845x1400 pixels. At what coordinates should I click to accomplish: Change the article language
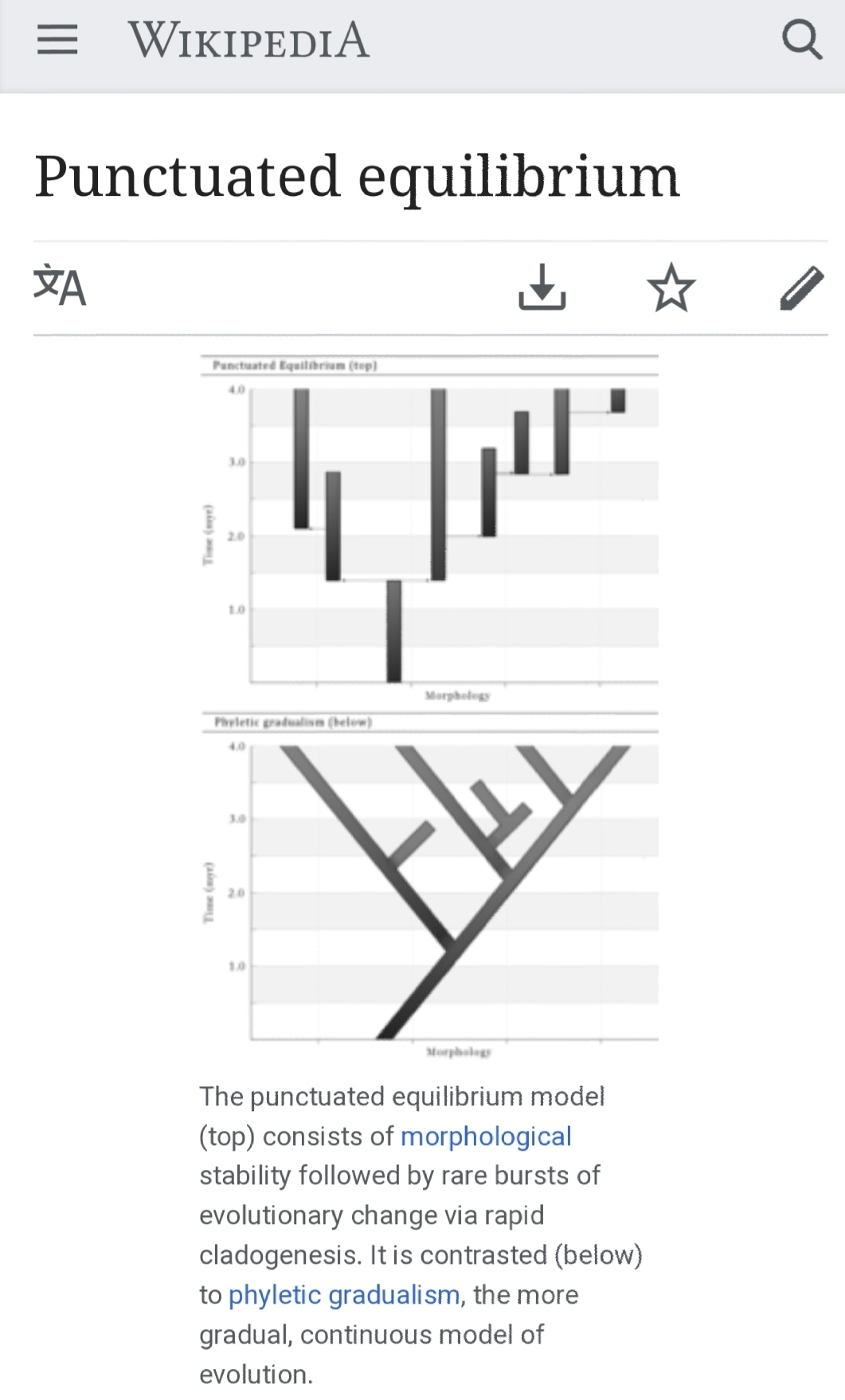point(60,286)
